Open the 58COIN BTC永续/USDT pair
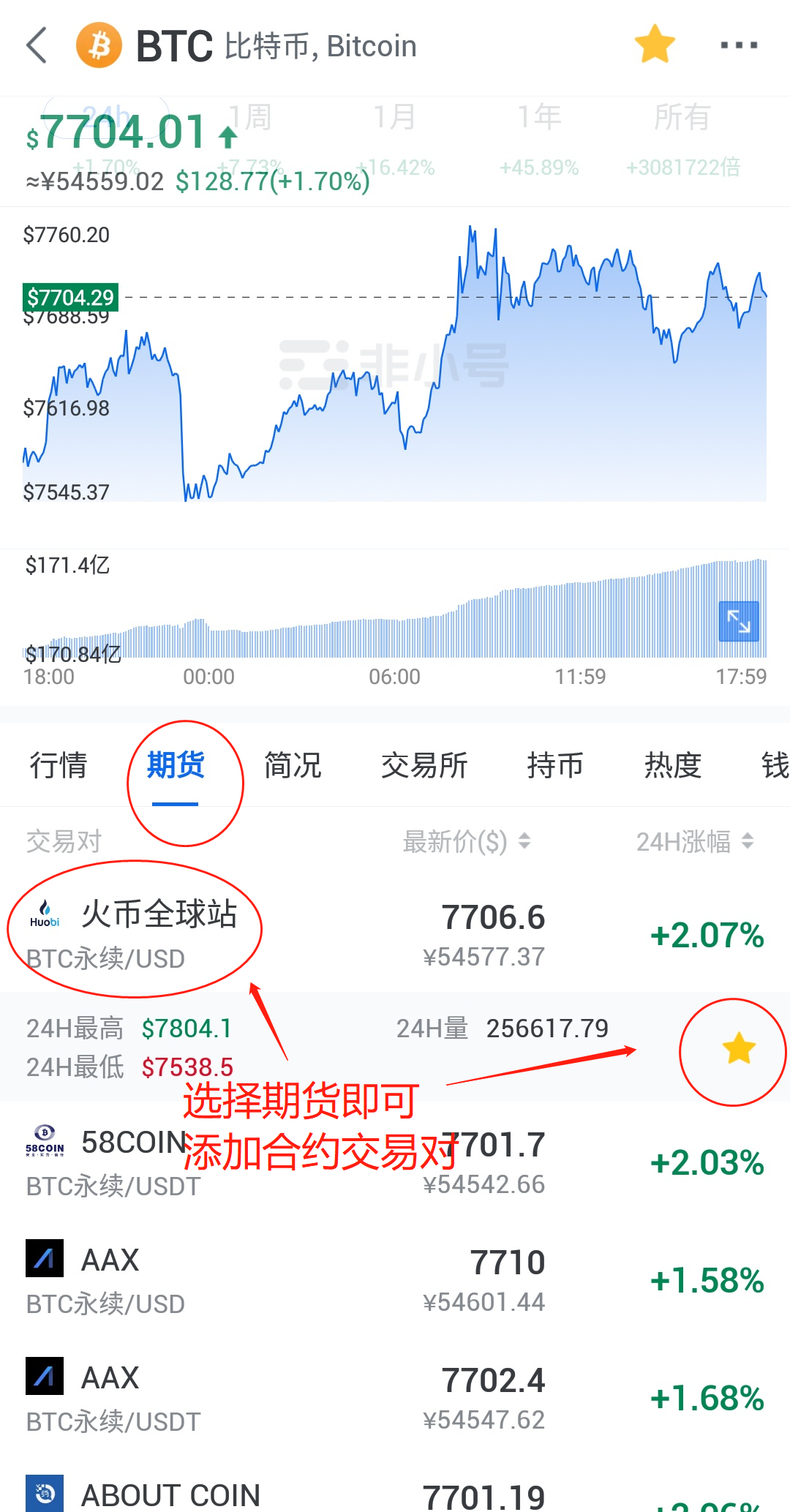The image size is (790, 1512). click(395, 1163)
